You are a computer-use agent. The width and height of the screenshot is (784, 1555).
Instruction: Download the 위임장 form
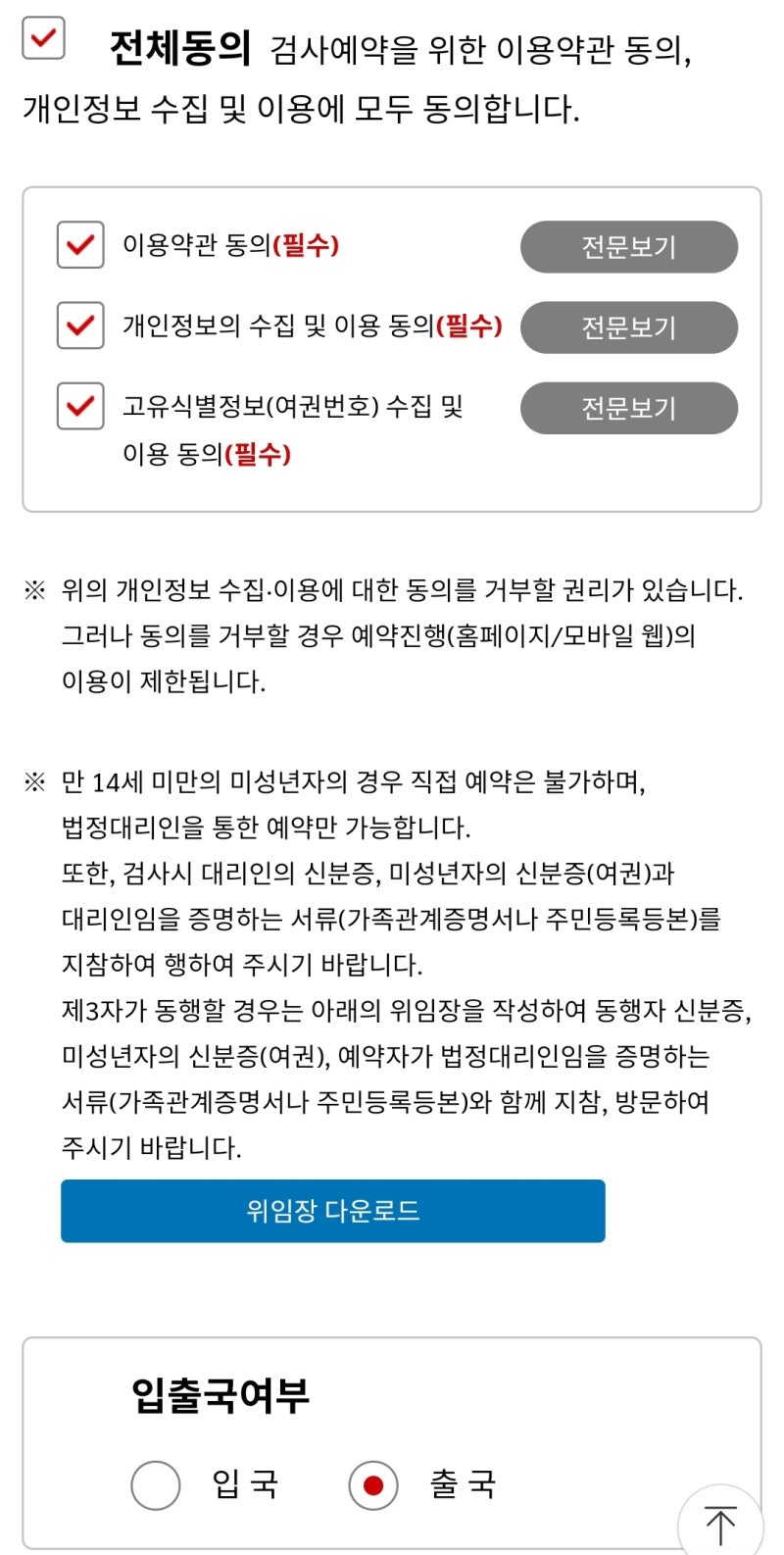click(x=333, y=1211)
